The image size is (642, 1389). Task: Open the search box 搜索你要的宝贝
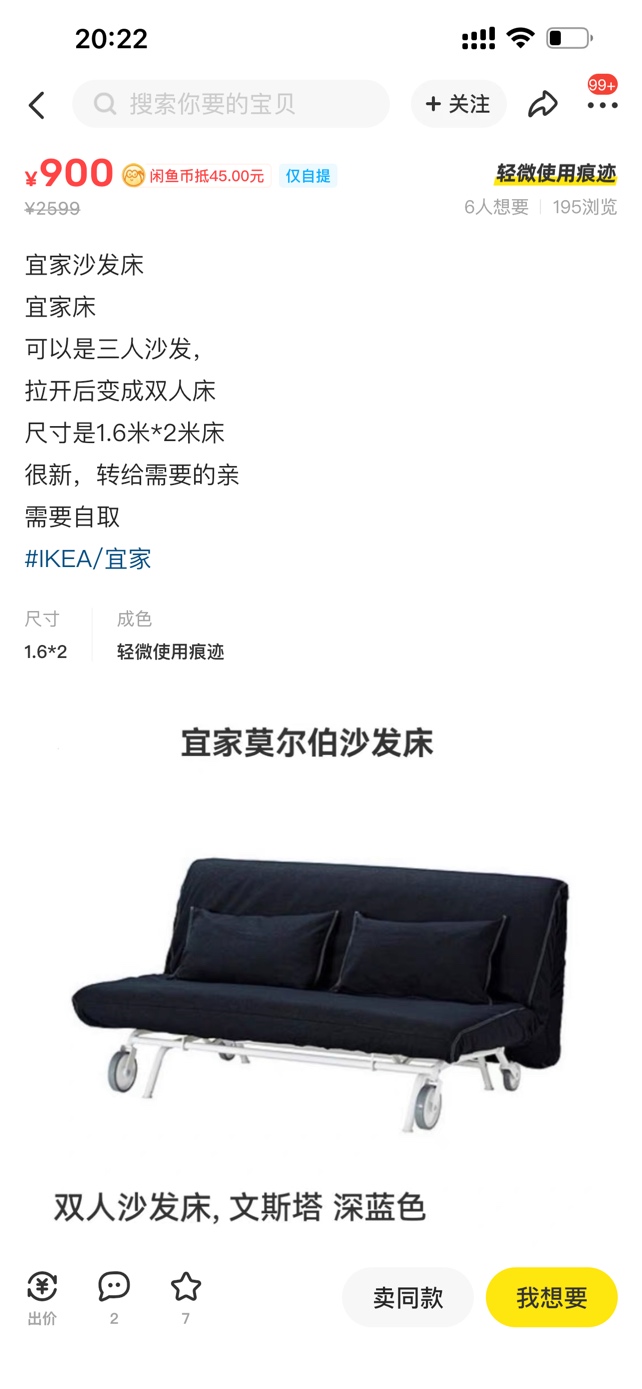point(231,104)
